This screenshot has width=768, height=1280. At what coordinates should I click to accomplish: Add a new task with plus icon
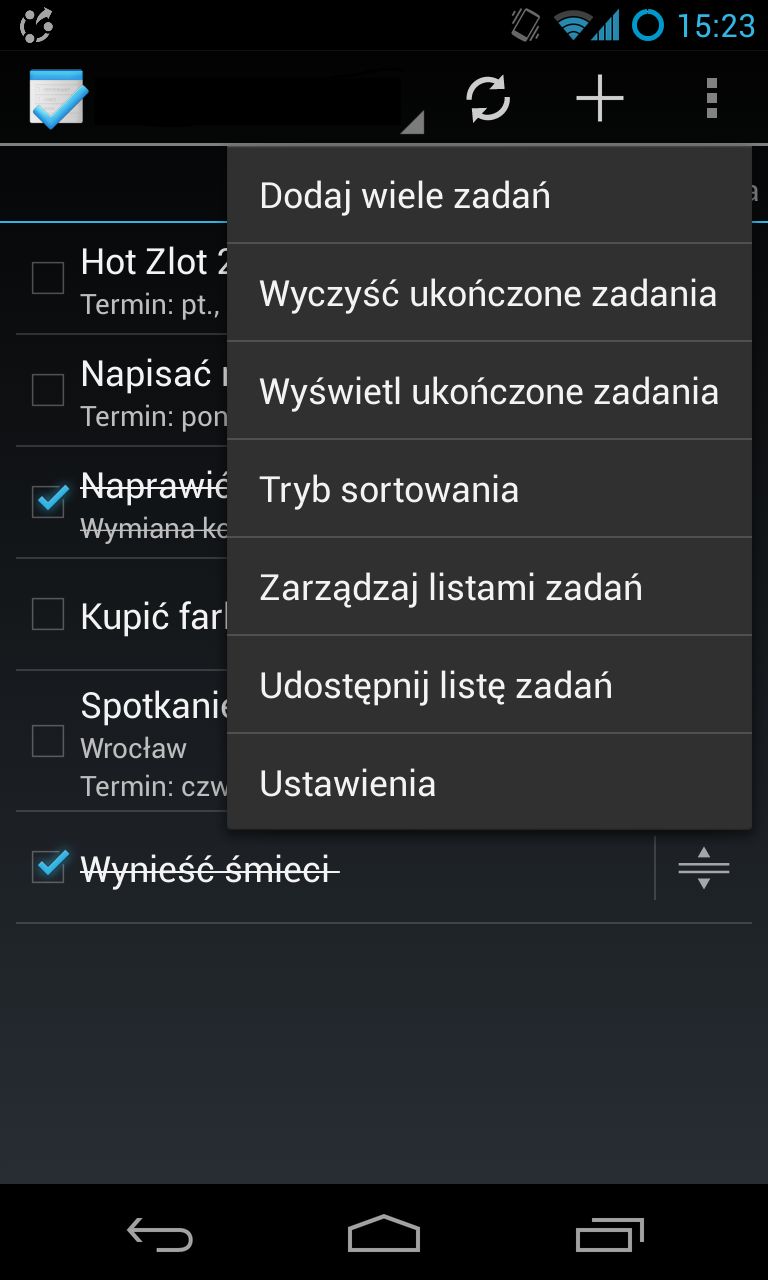600,99
